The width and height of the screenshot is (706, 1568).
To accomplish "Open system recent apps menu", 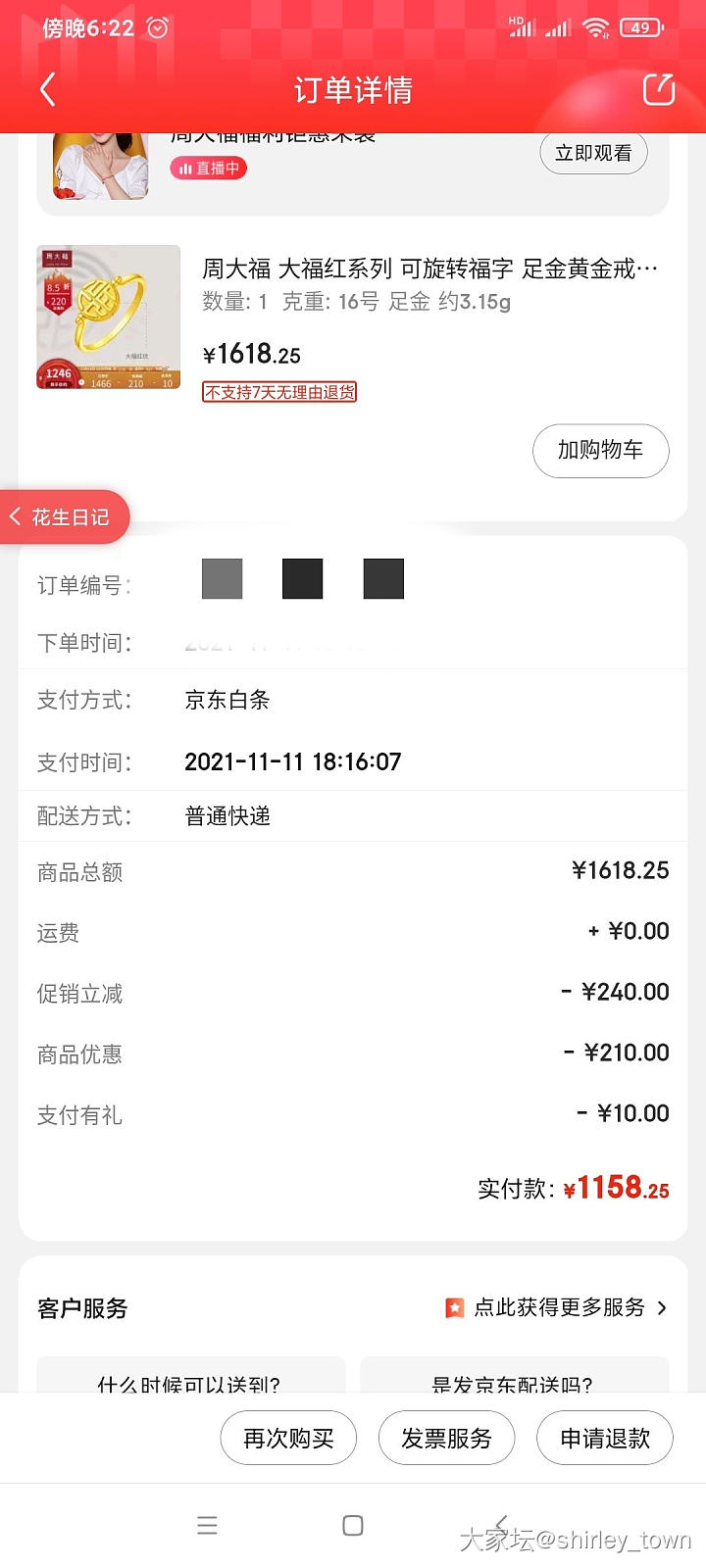I will pos(207,1525).
